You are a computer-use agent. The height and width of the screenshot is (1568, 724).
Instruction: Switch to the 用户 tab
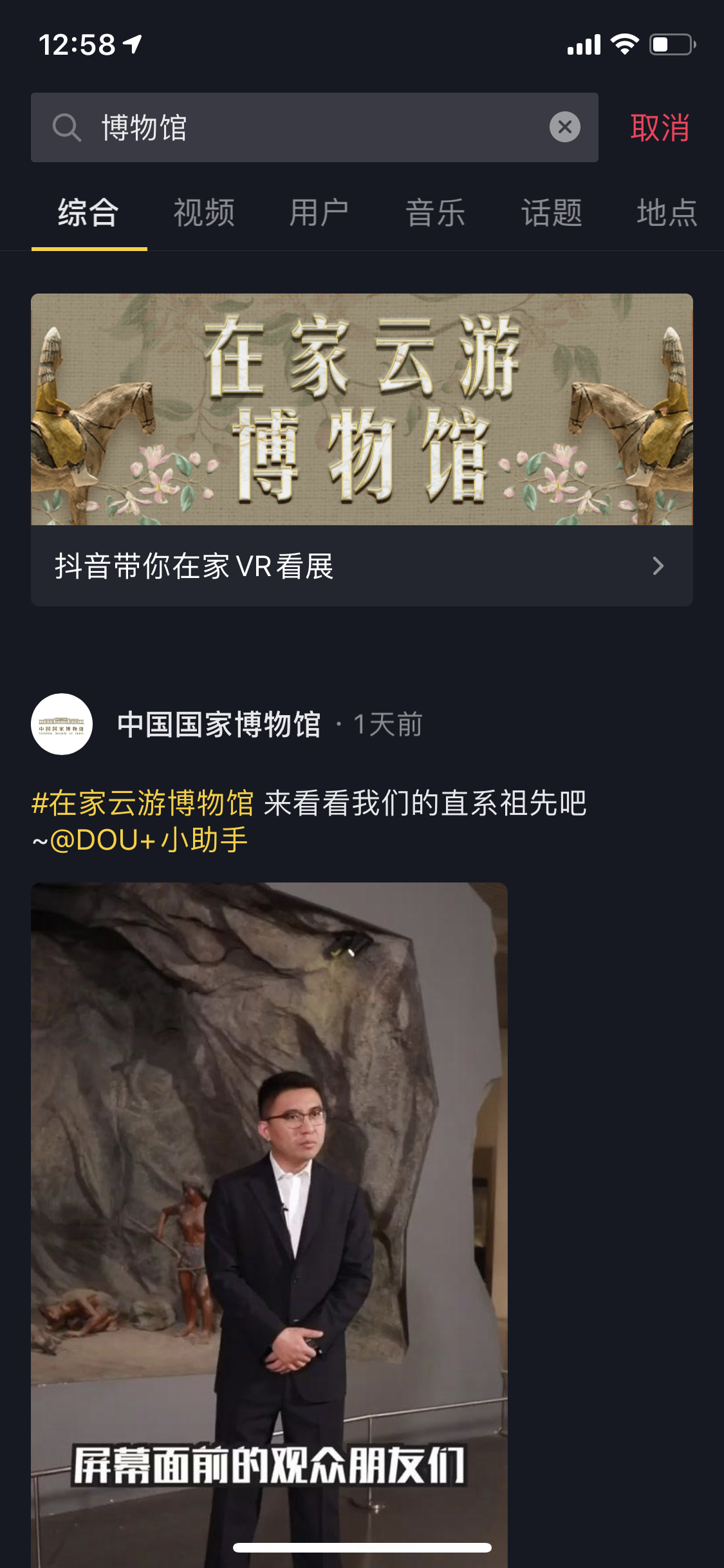(319, 212)
